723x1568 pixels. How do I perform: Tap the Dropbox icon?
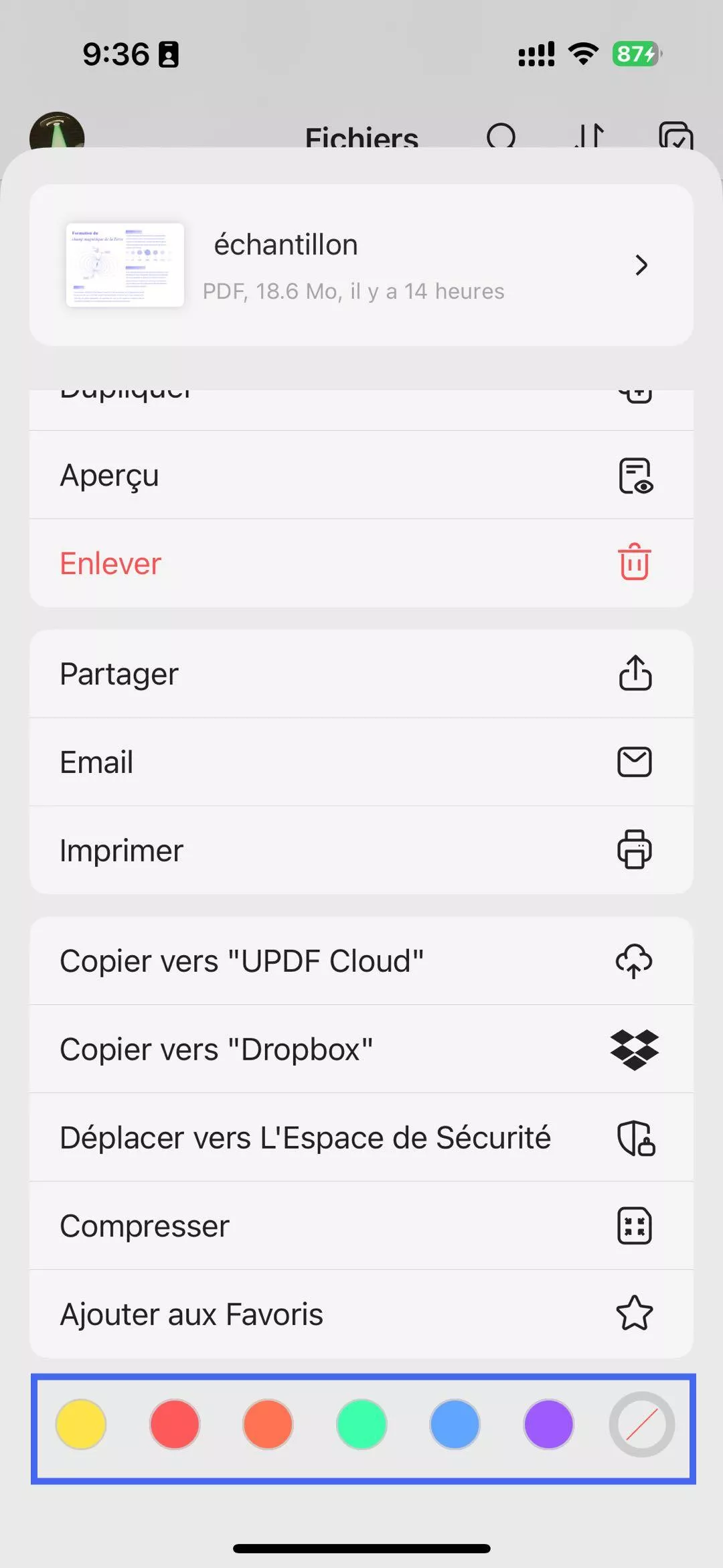[633, 1049]
